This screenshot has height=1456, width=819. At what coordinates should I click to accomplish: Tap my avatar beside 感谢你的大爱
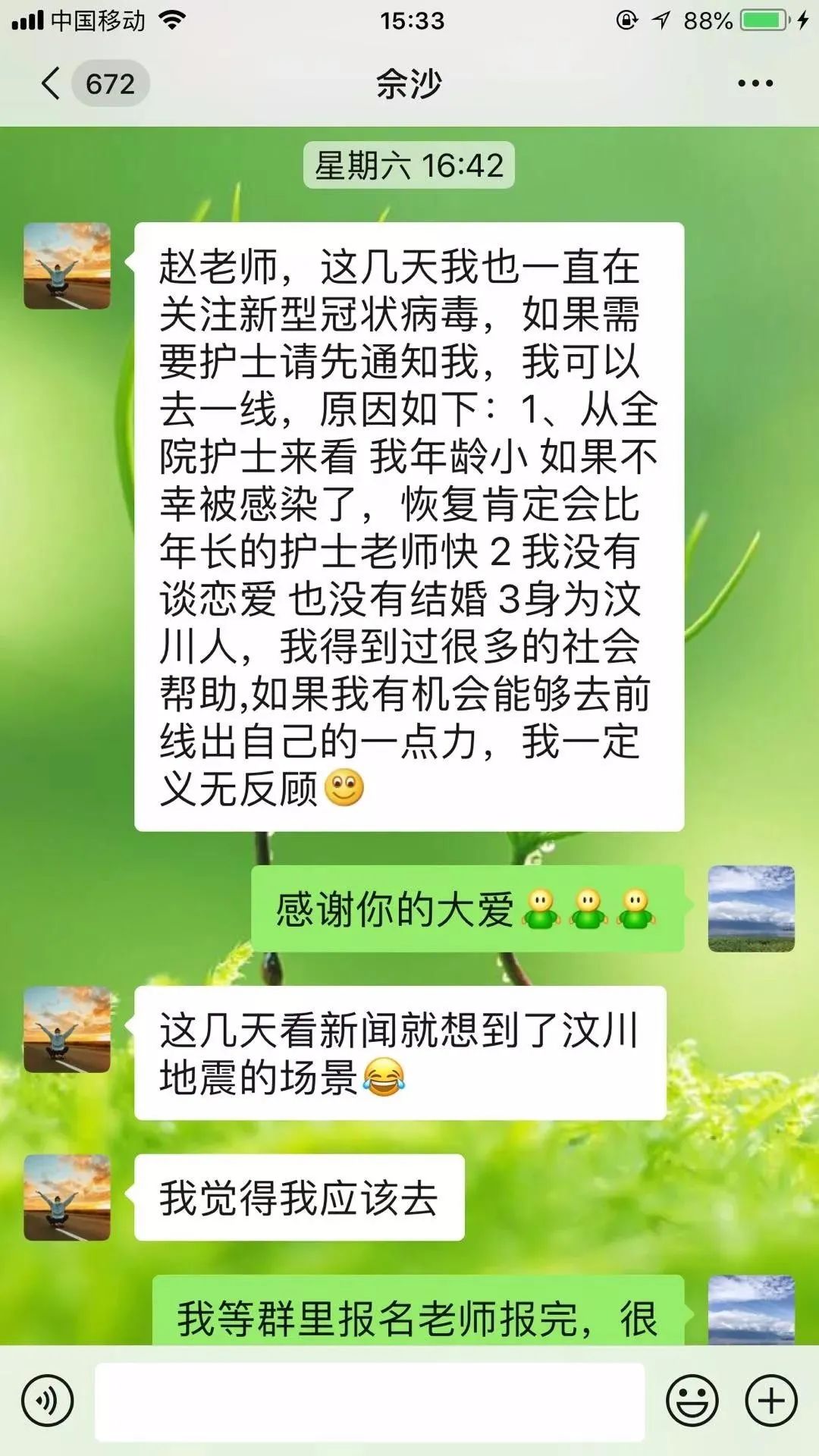[751, 908]
